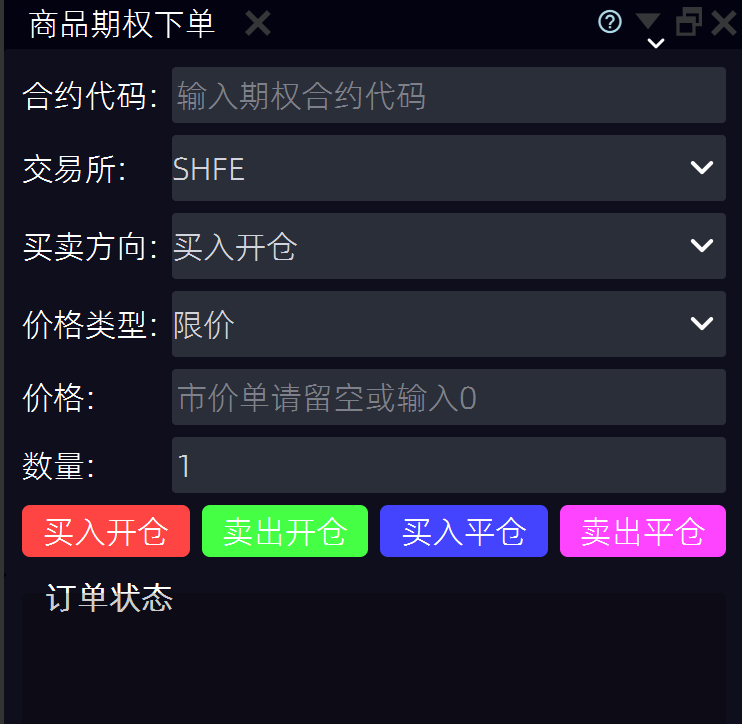Viewport: 742px width, 724px height.
Task: Hit the magenta 卖出平仓 button
Action: [x=643, y=531]
